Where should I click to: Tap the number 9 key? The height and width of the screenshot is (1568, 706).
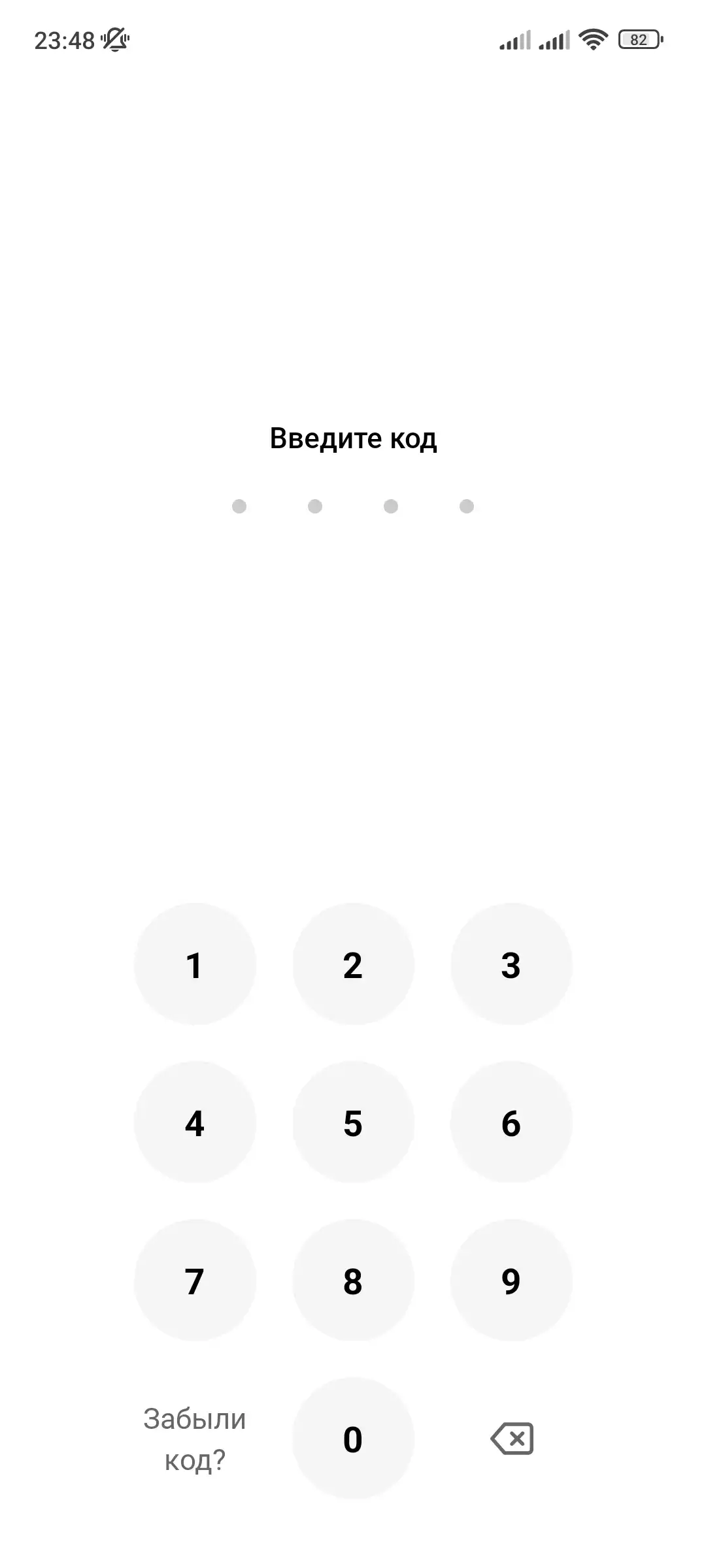tap(511, 1281)
